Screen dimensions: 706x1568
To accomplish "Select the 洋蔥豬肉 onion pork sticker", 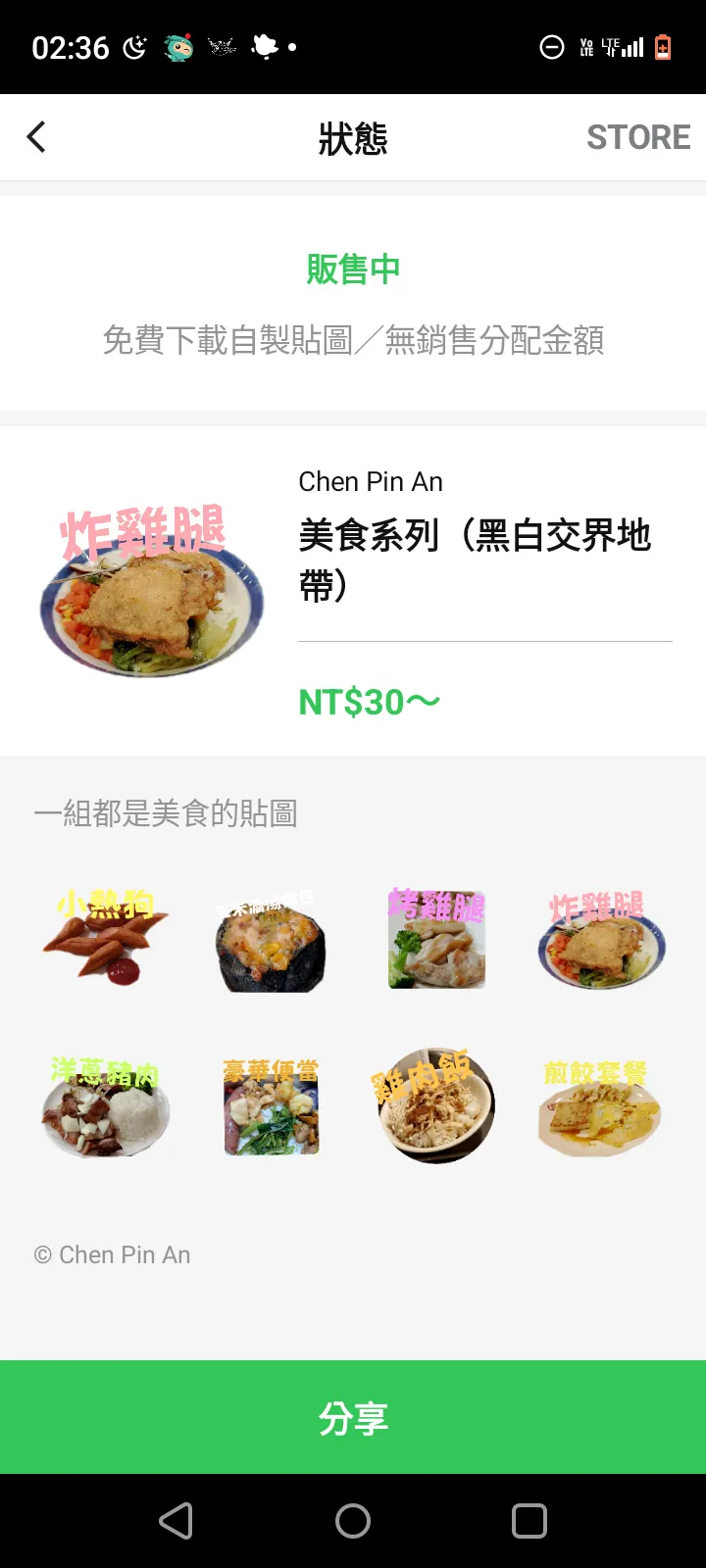I will point(105,1105).
